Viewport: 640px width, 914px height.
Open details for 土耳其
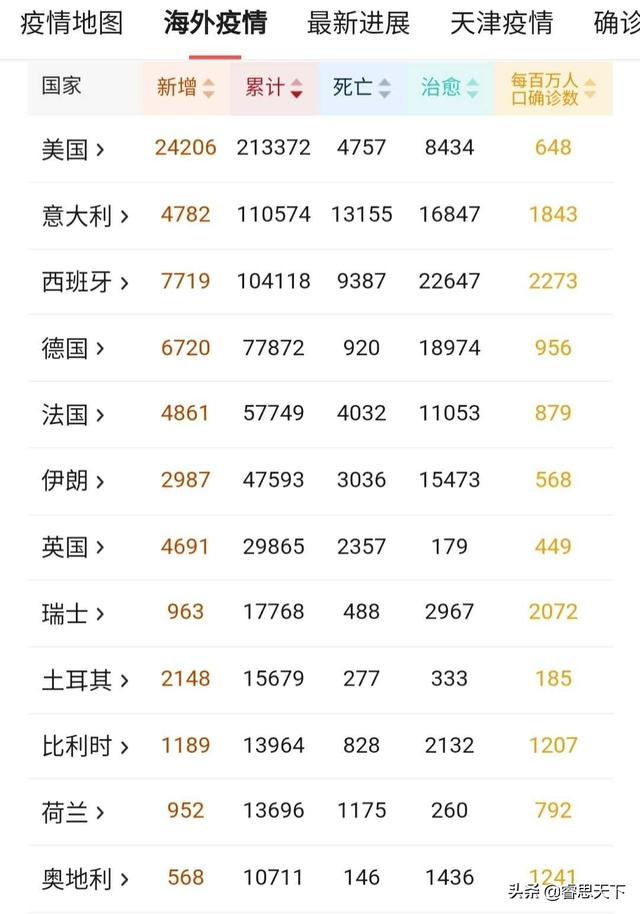85,679
